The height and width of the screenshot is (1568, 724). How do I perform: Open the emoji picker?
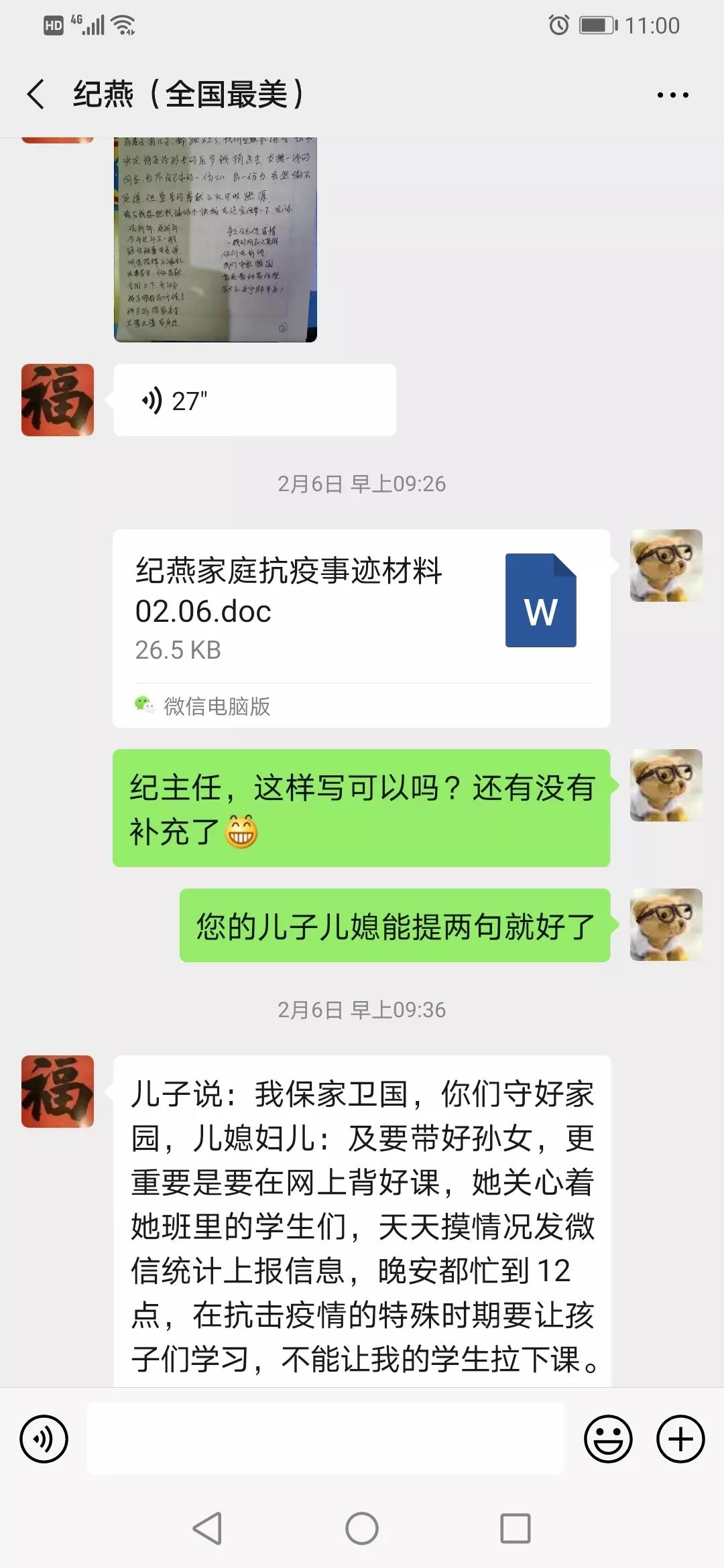point(607,1439)
